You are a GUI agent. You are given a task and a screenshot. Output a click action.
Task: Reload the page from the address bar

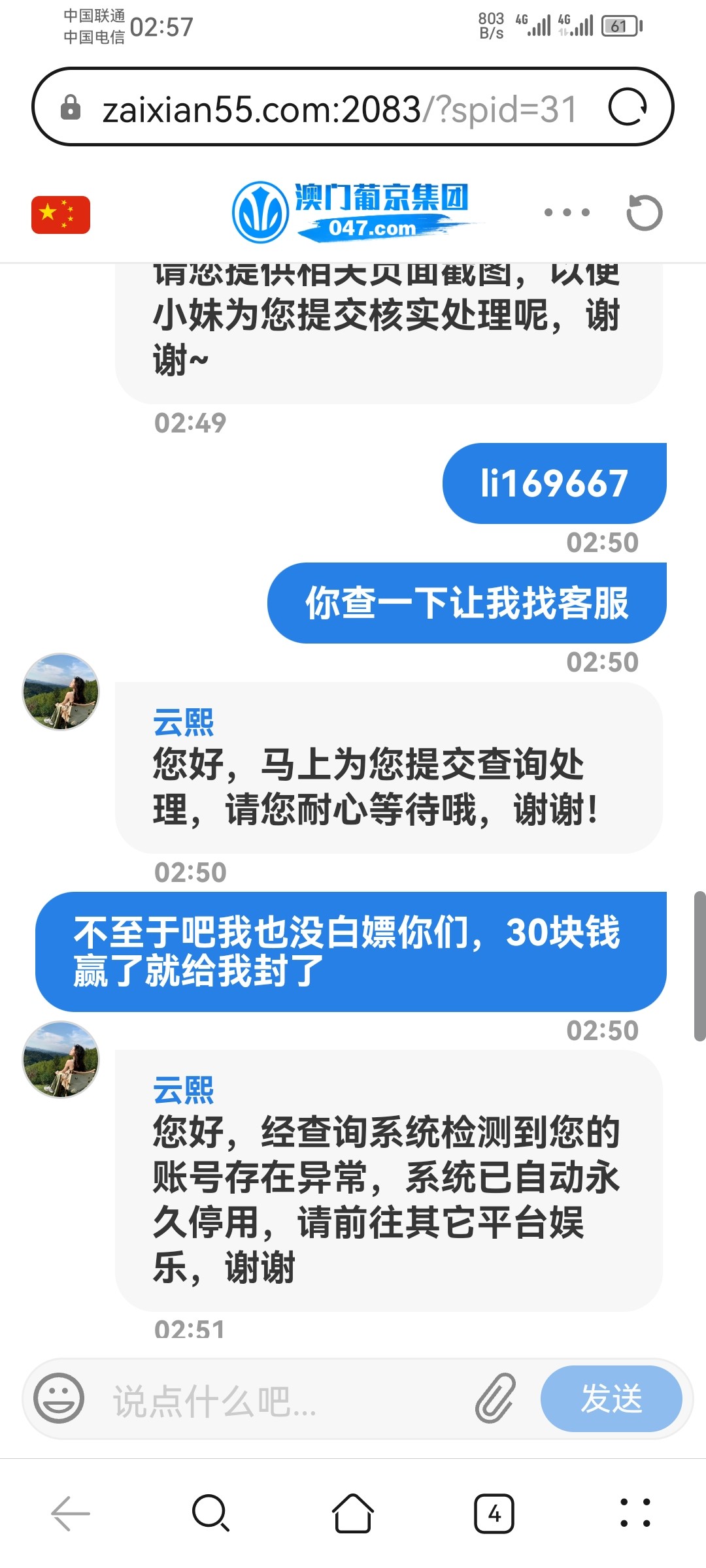(x=627, y=108)
